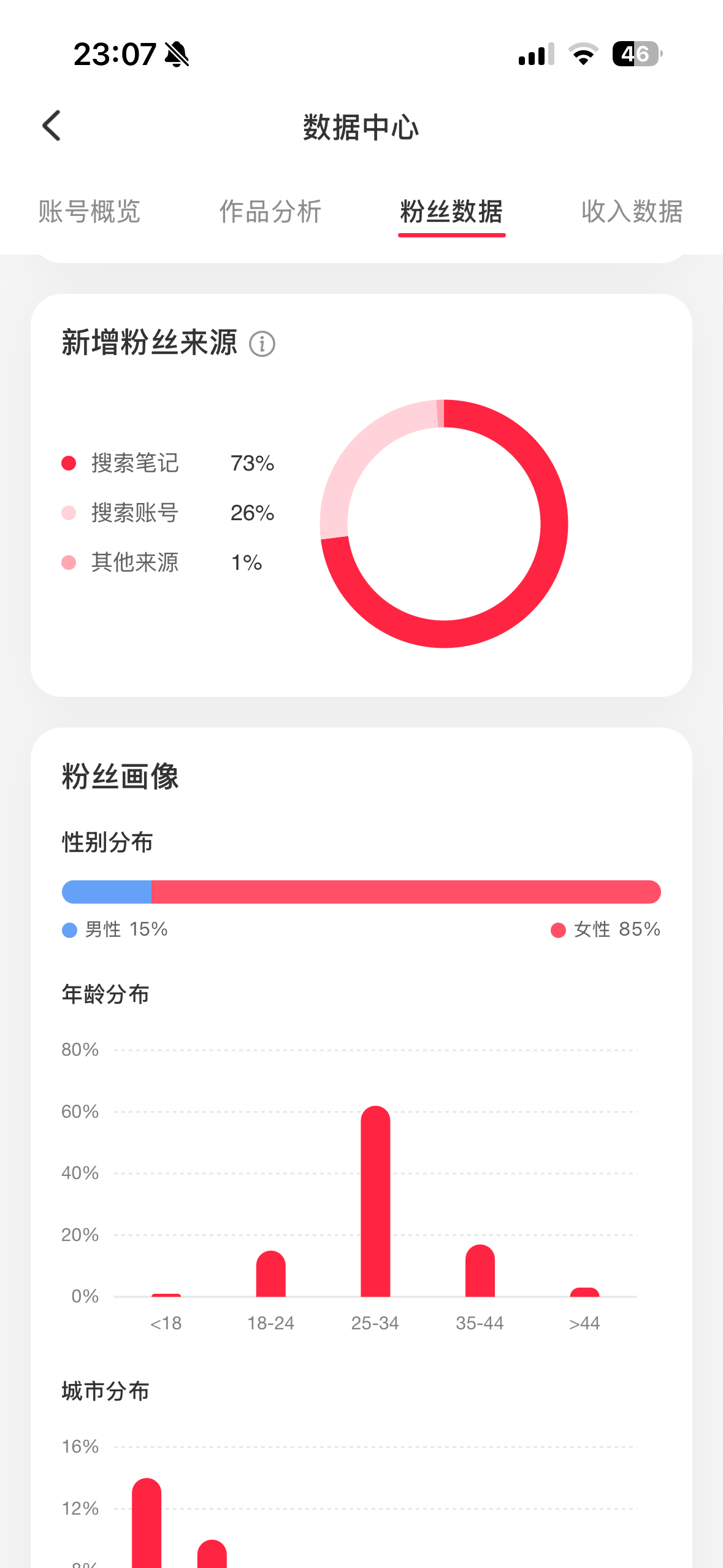Open info icon beside 新增粉丝来源

click(x=262, y=344)
